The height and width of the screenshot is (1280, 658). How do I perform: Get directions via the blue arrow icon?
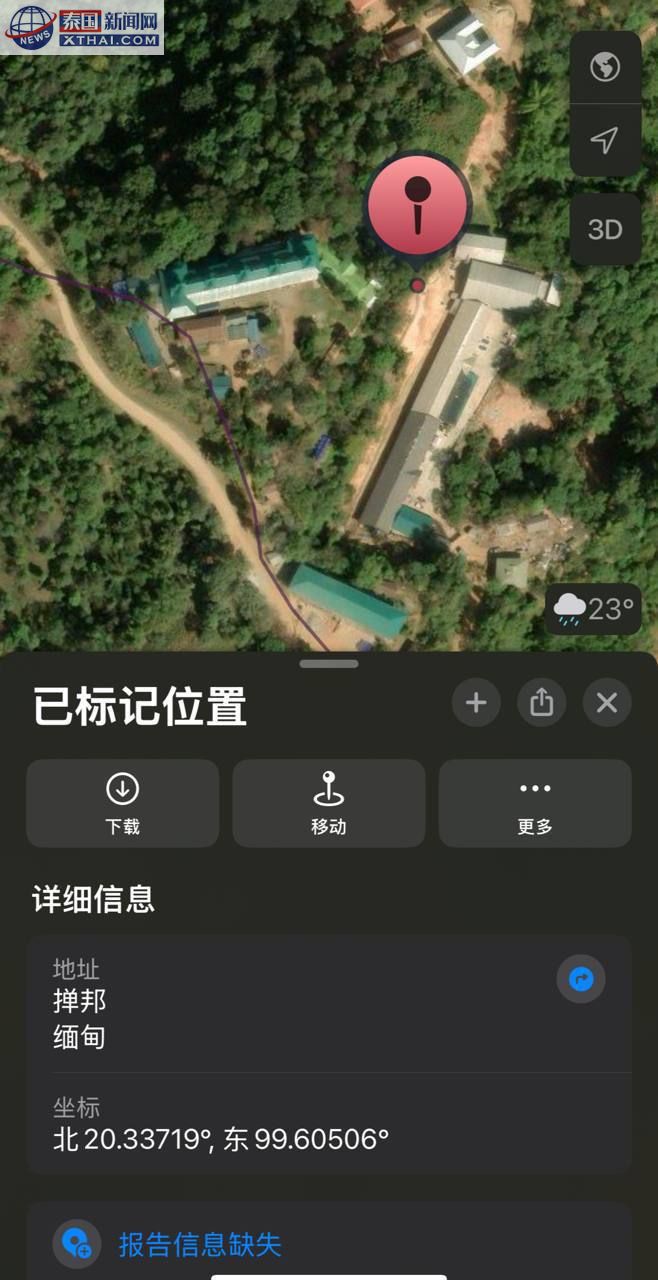[581, 979]
